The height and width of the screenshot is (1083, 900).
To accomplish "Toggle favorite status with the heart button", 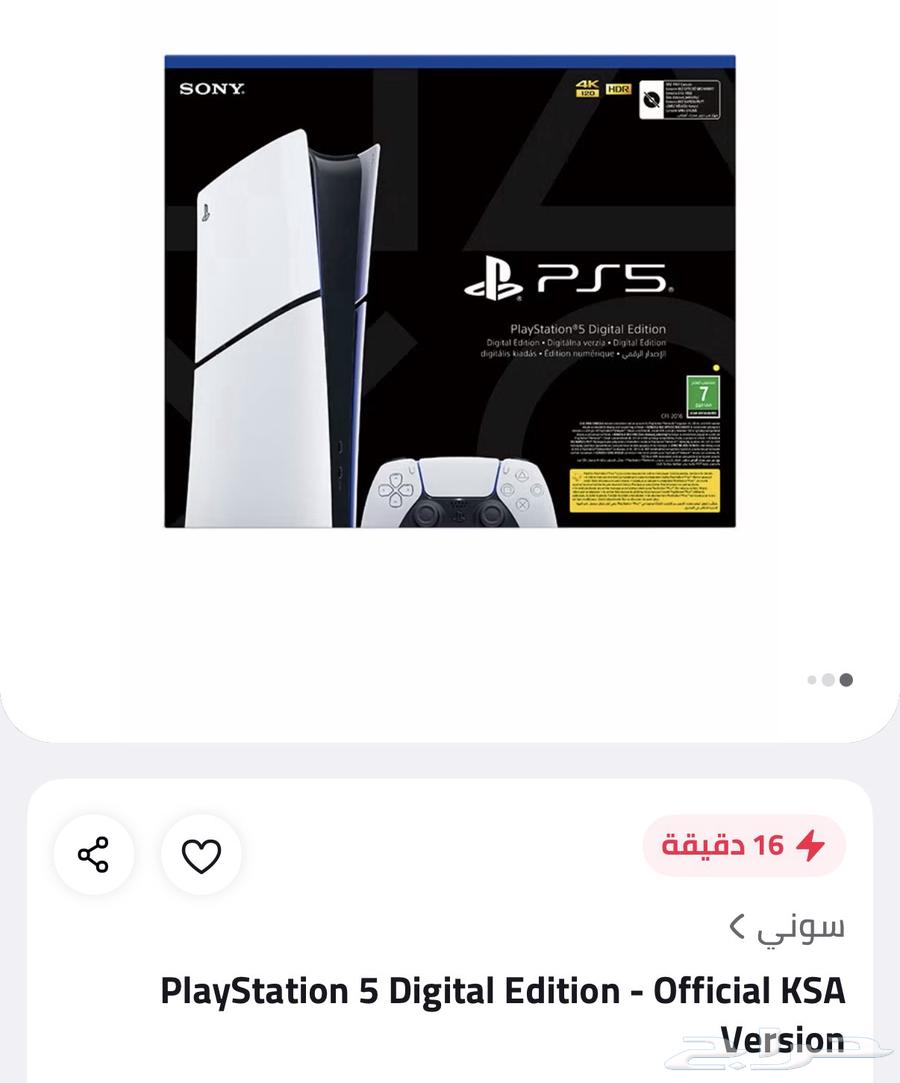I will (201, 855).
